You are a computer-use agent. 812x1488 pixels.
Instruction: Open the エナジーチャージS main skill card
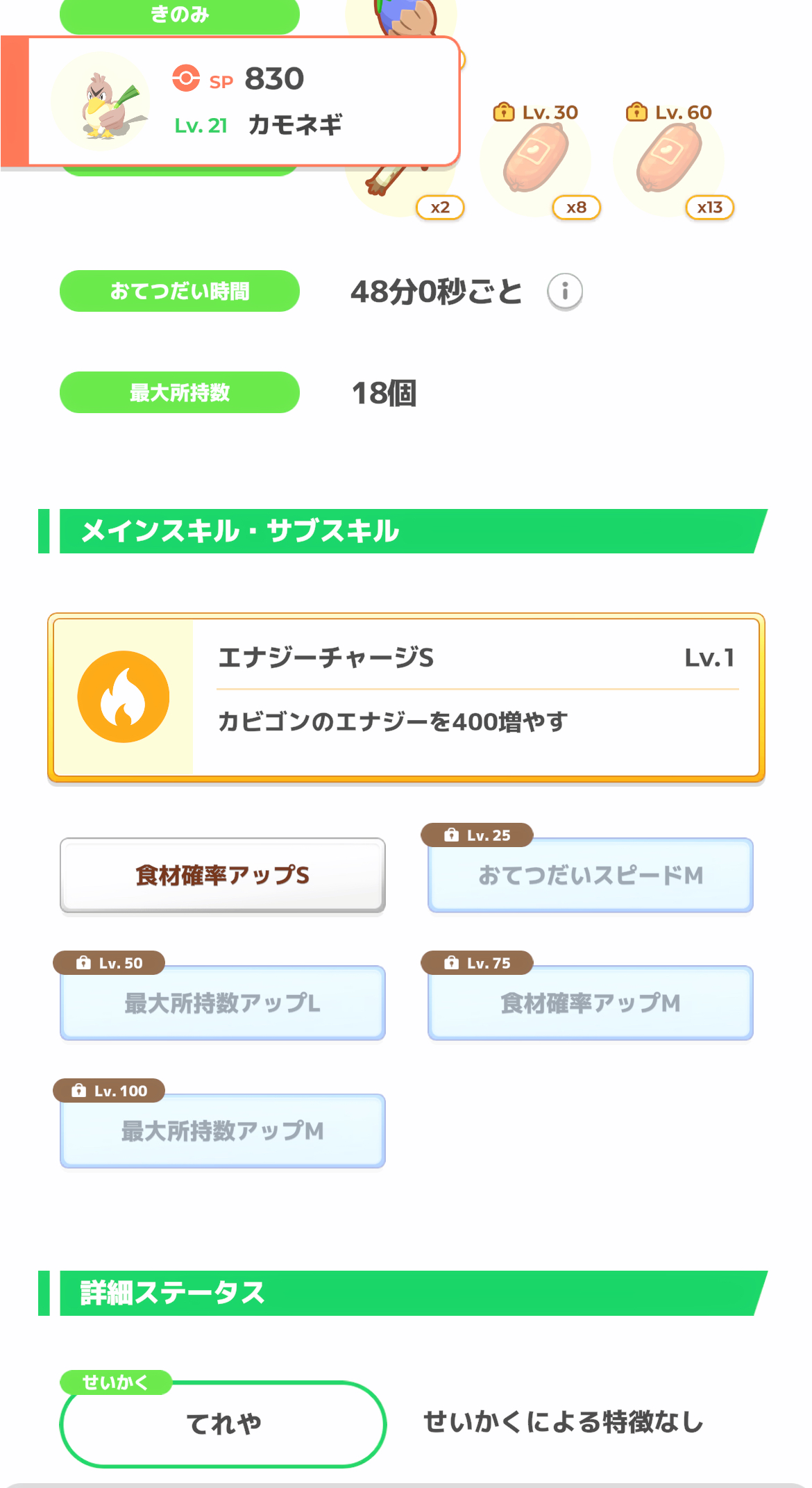pyautogui.click(x=406, y=697)
